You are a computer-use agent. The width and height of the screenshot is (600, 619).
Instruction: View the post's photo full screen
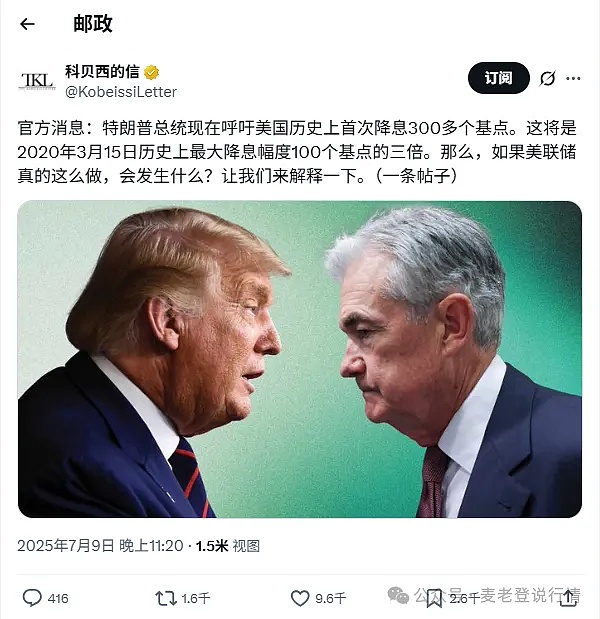click(300, 359)
